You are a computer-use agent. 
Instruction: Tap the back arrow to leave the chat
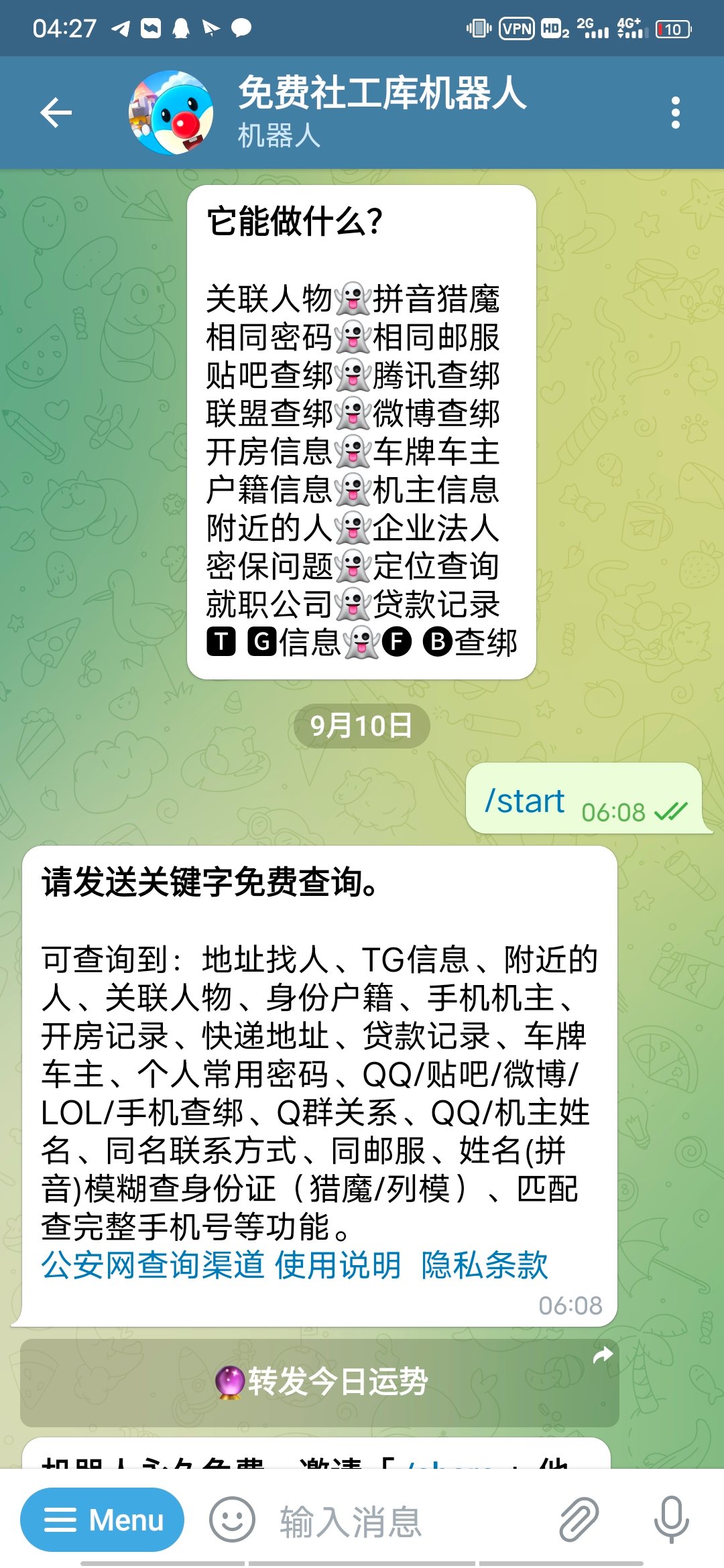click(x=58, y=112)
